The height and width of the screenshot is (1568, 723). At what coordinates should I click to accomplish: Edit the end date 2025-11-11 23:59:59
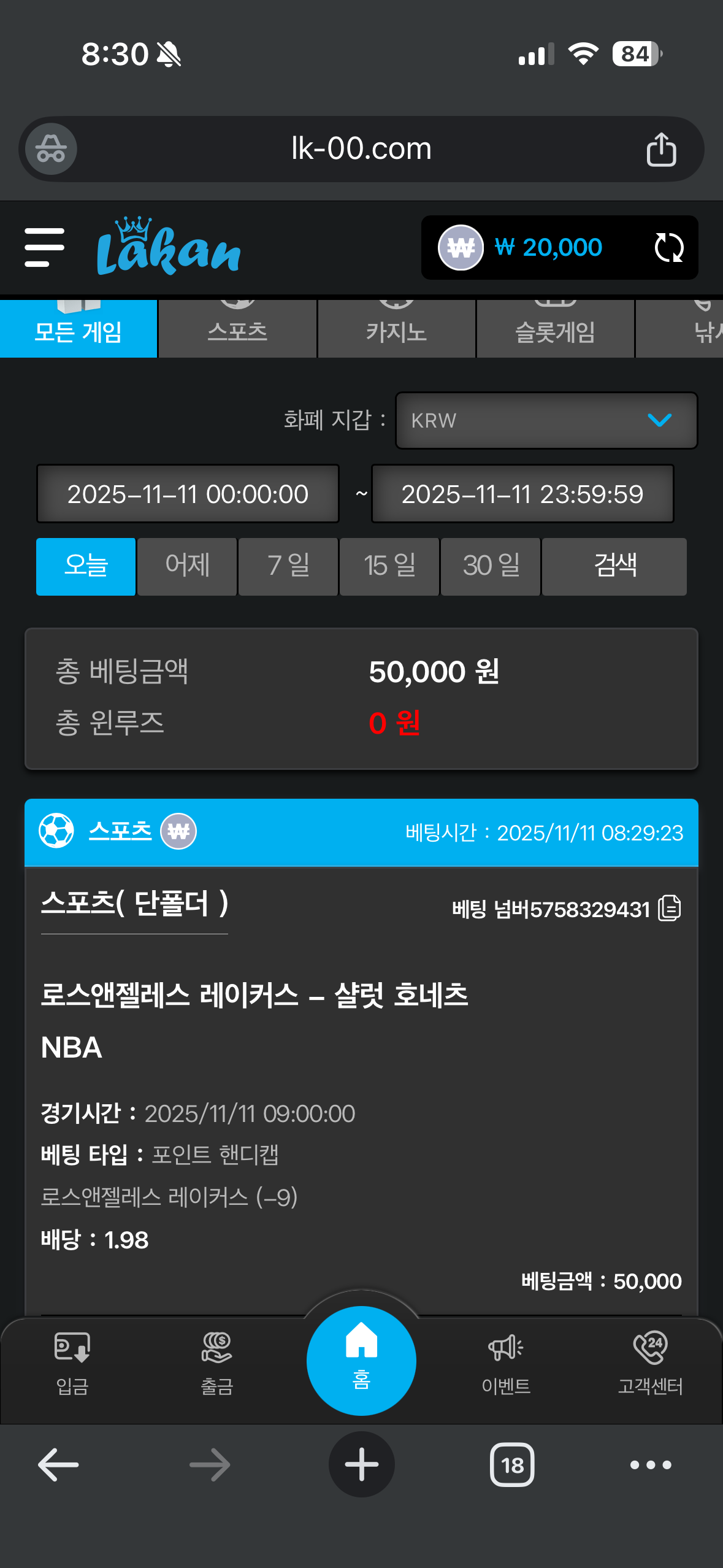[x=522, y=494]
